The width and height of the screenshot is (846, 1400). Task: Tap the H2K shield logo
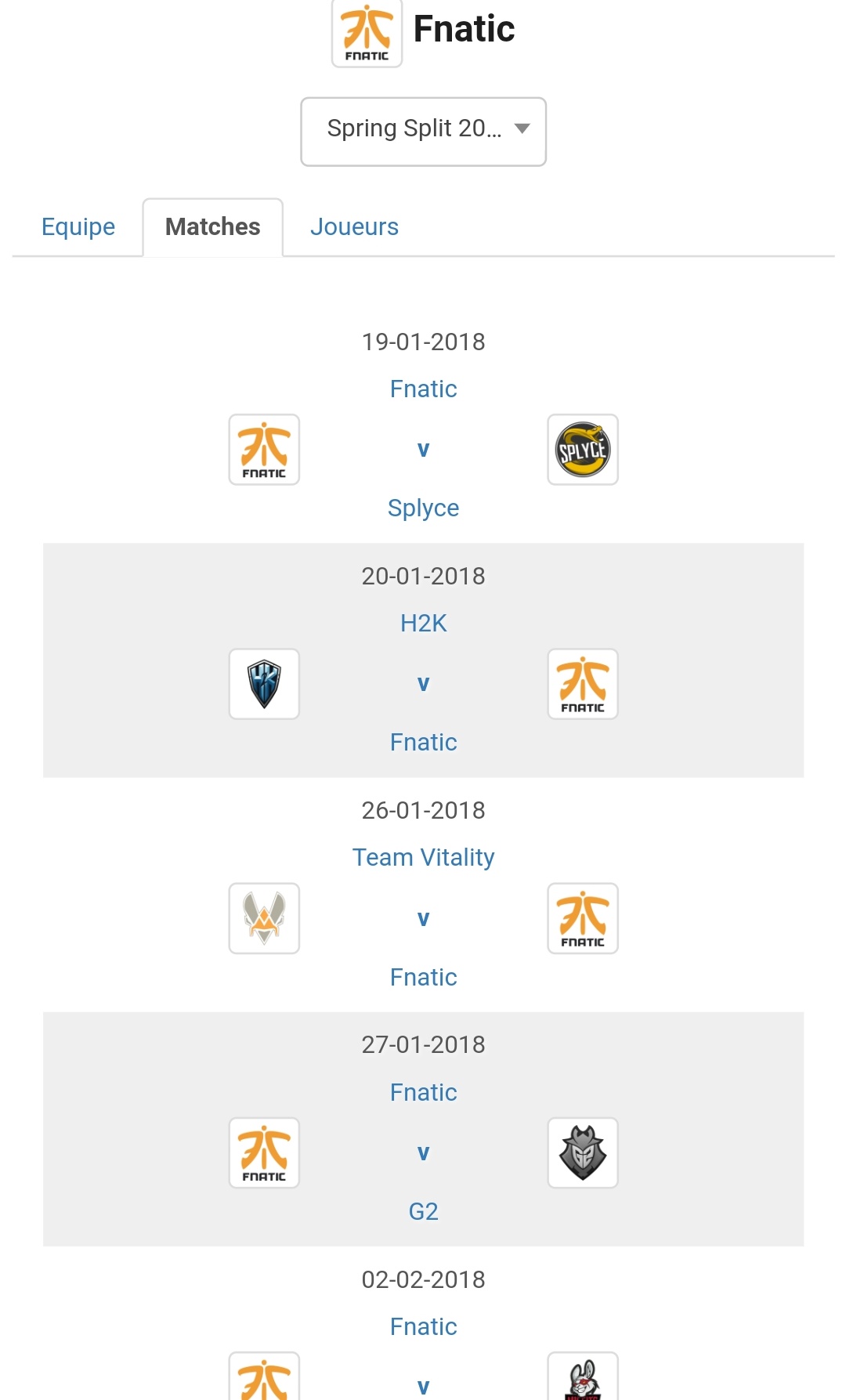click(264, 684)
